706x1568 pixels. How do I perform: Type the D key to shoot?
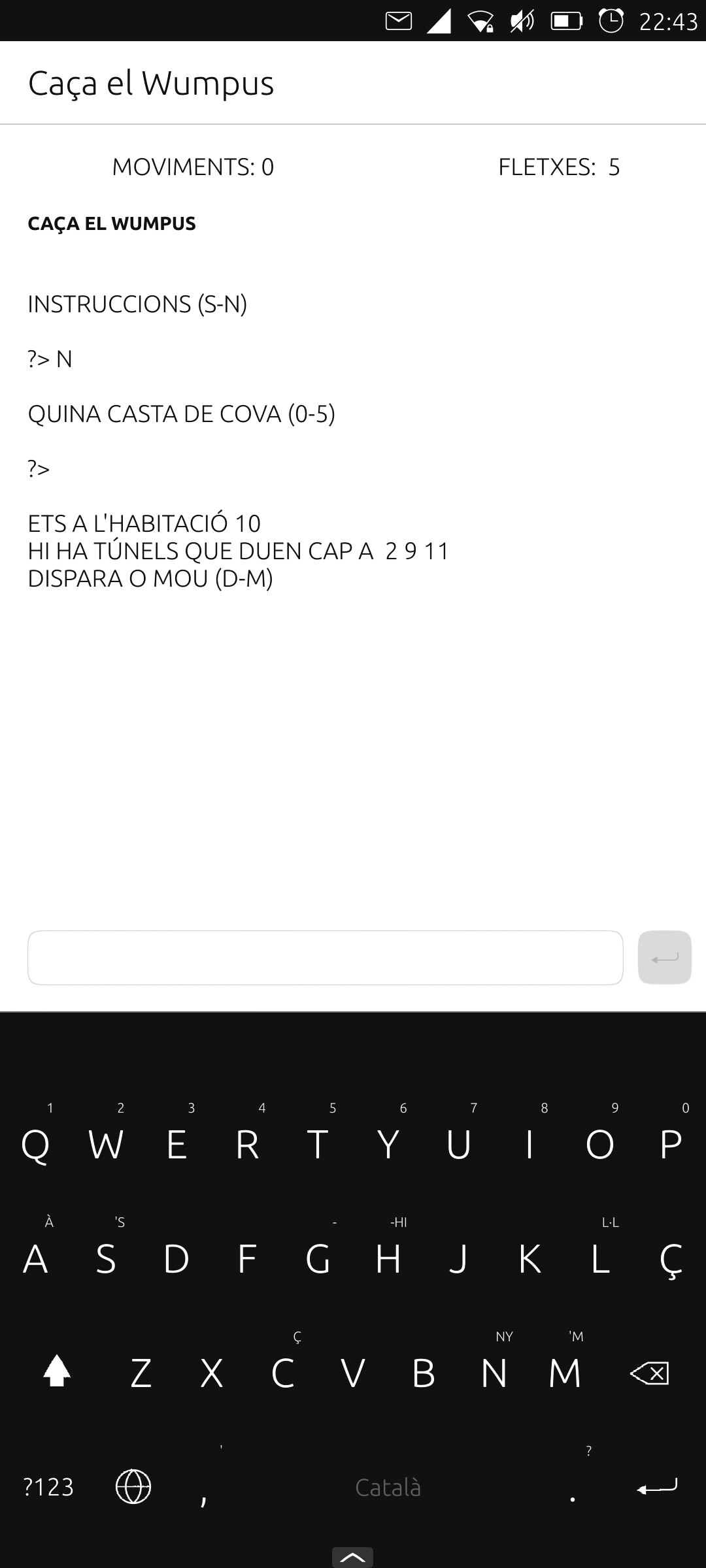176,1259
